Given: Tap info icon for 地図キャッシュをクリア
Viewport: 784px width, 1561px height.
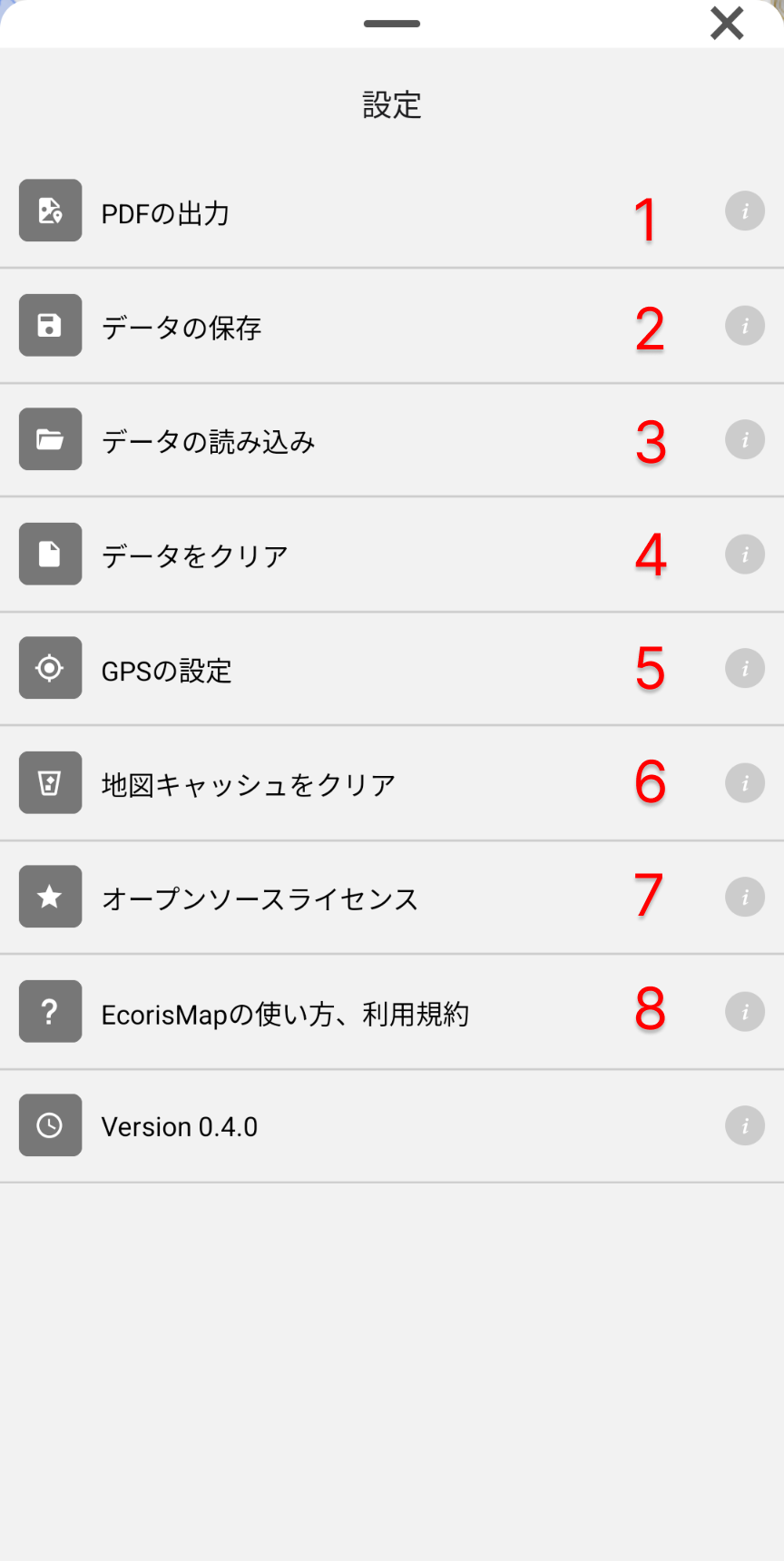Looking at the screenshot, I should 745,783.
